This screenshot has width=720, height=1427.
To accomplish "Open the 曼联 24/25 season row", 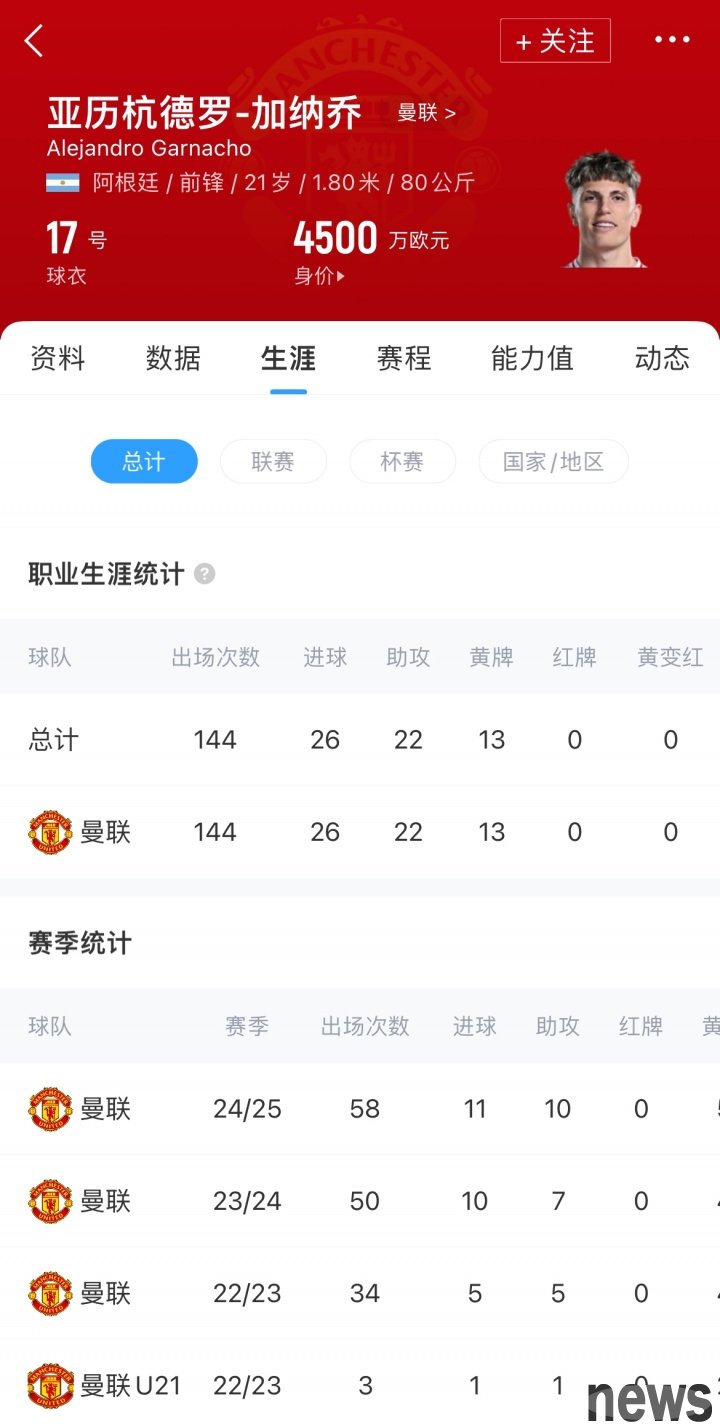I will (360, 1109).
